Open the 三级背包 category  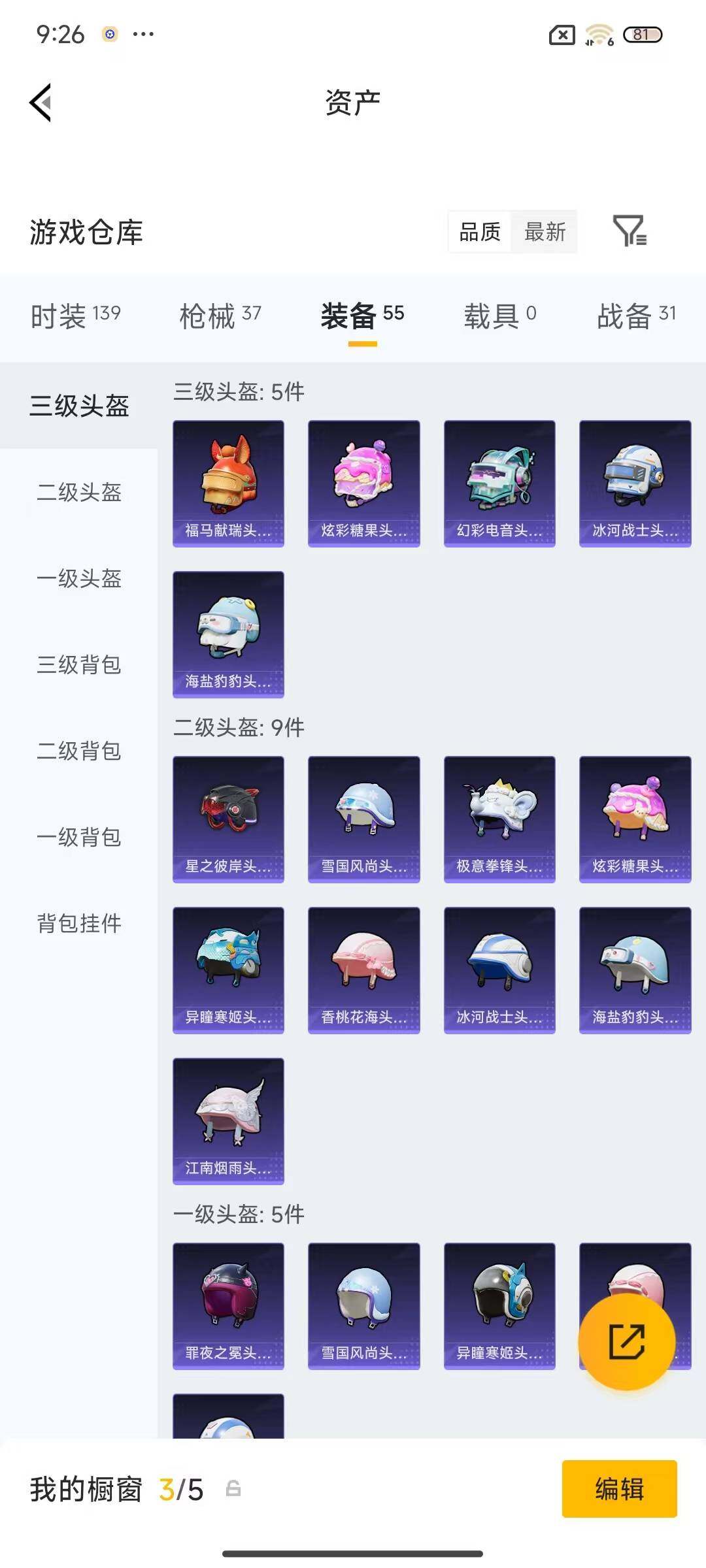tap(80, 666)
